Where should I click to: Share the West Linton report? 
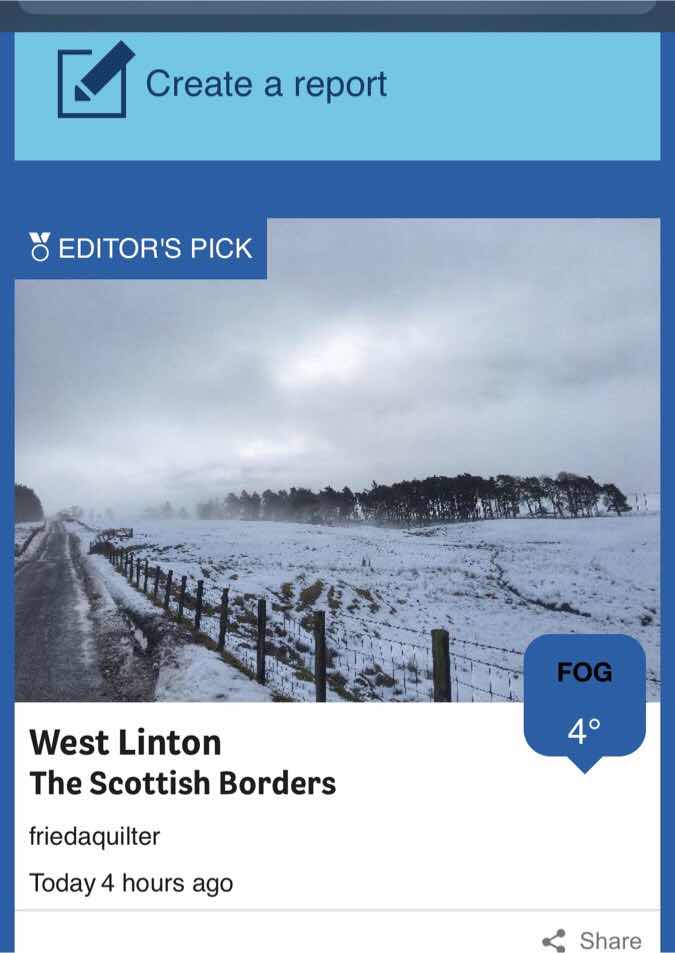pyautogui.click(x=592, y=940)
